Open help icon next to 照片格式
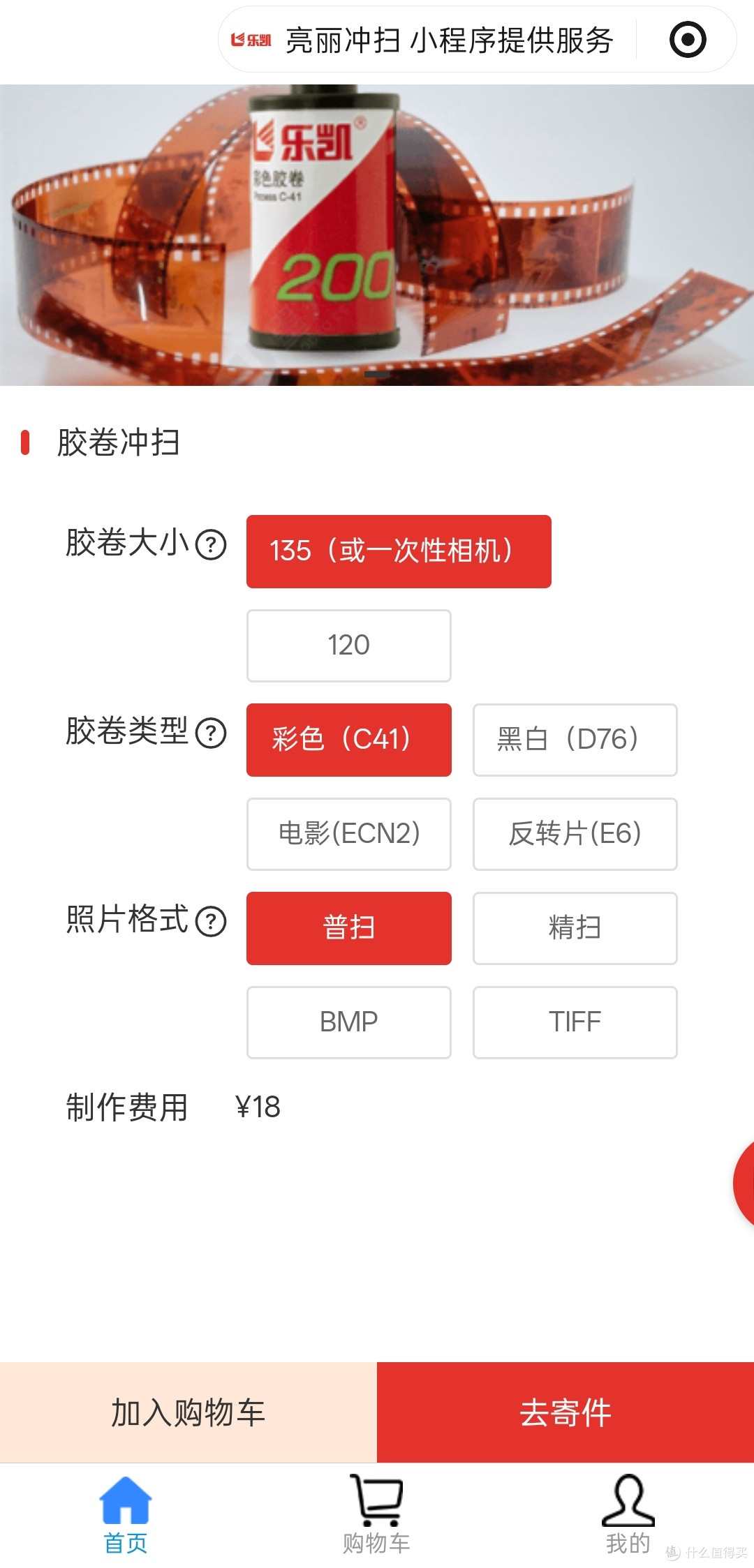The width and height of the screenshot is (754, 1568). pos(211,921)
